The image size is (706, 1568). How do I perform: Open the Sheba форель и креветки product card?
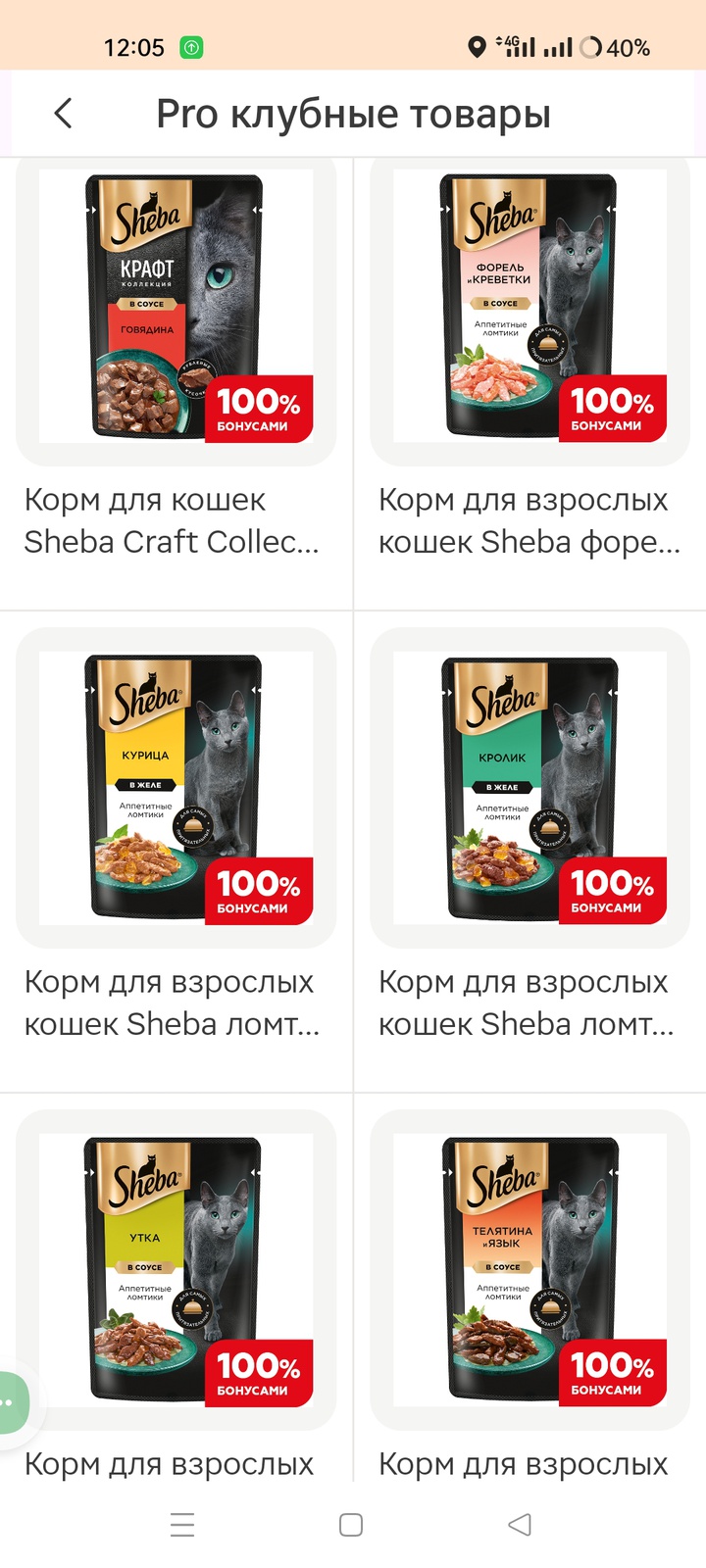(x=529, y=308)
